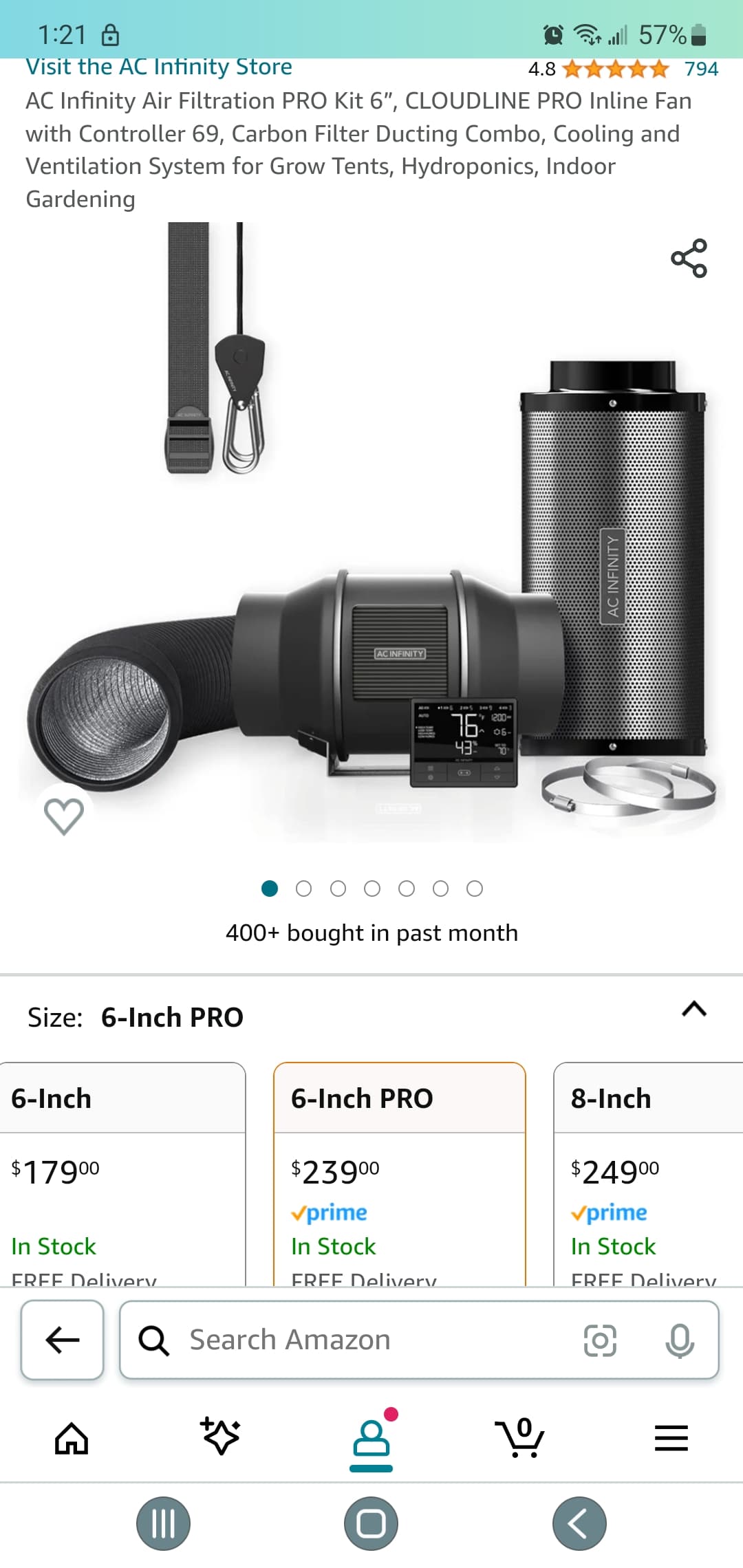Share this product listing
This screenshot has height=1568, width=743.
(689, 259)
